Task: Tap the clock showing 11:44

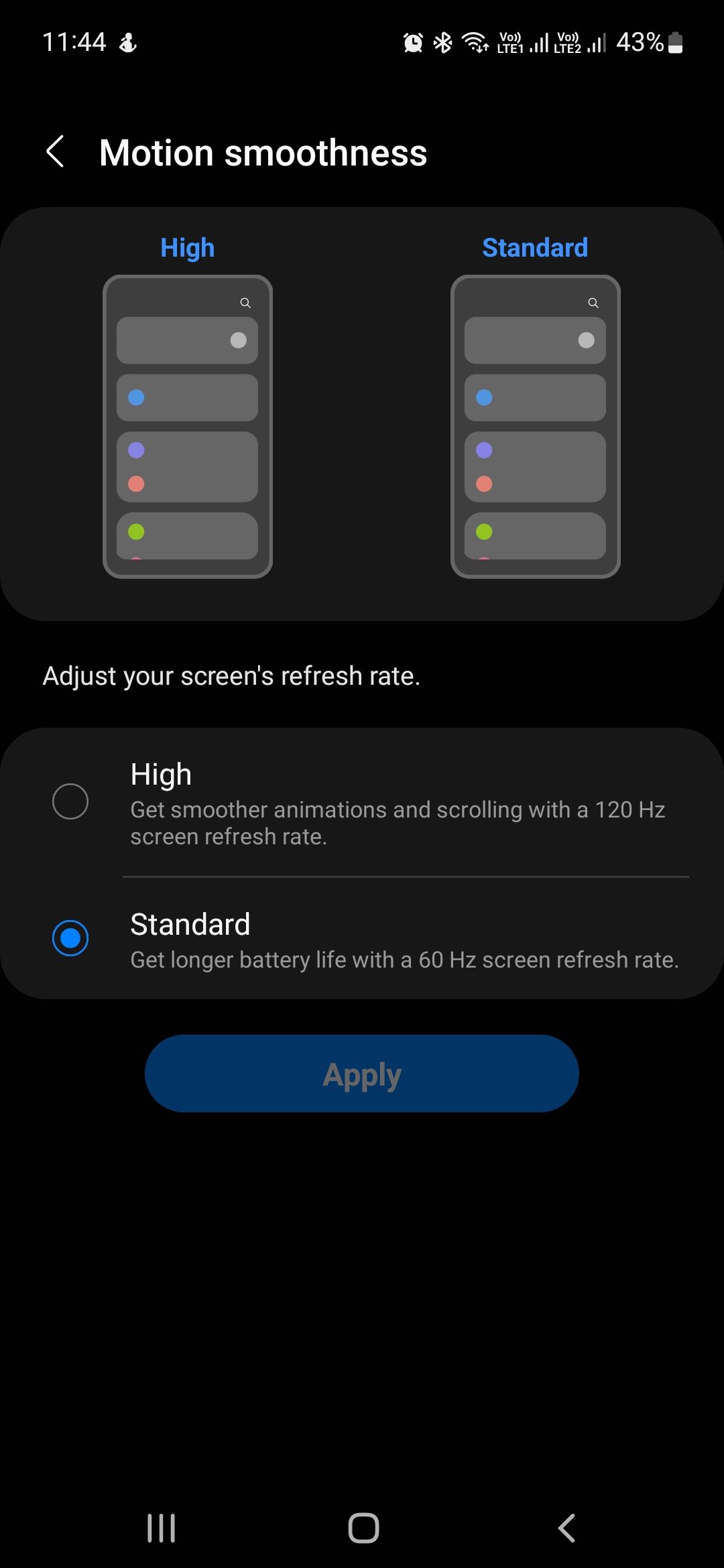Action: [74, 41]
